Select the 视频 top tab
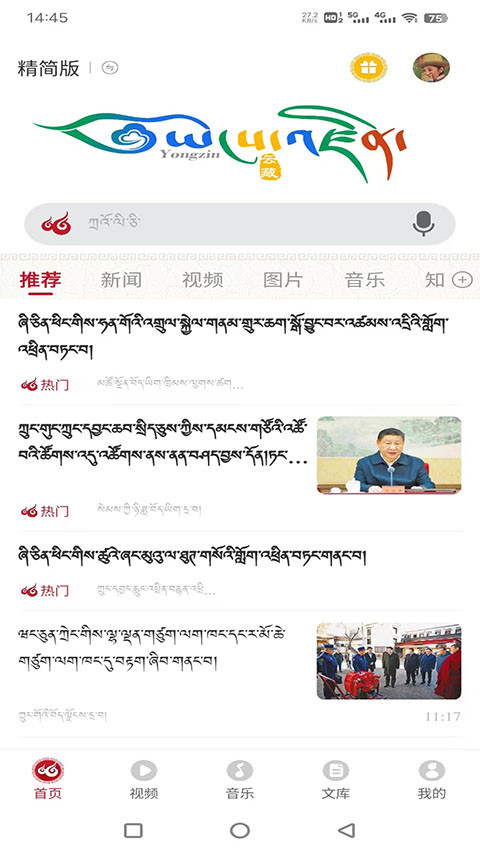Viewport: 480px width, 853px height. (202, 280)
